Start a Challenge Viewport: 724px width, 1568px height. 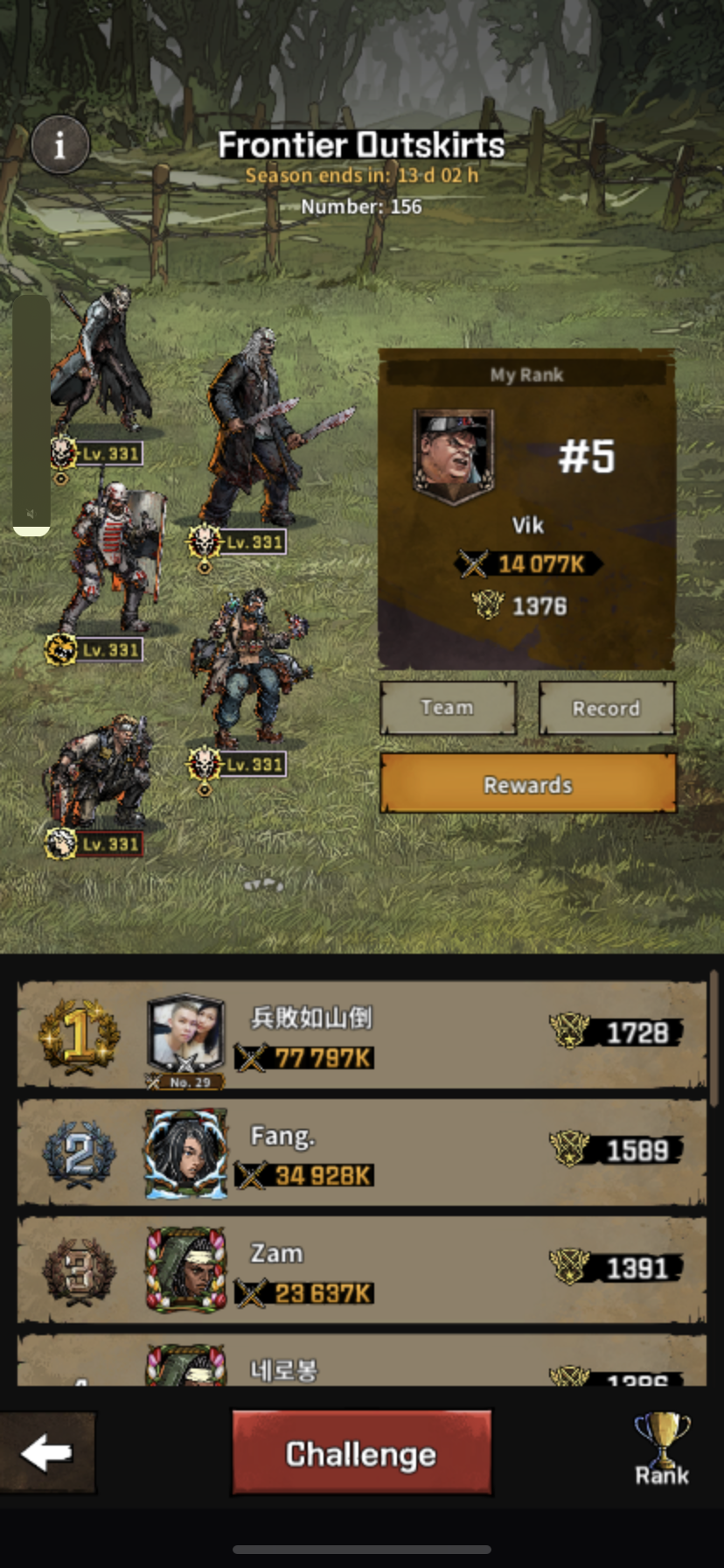point(361,1453)
